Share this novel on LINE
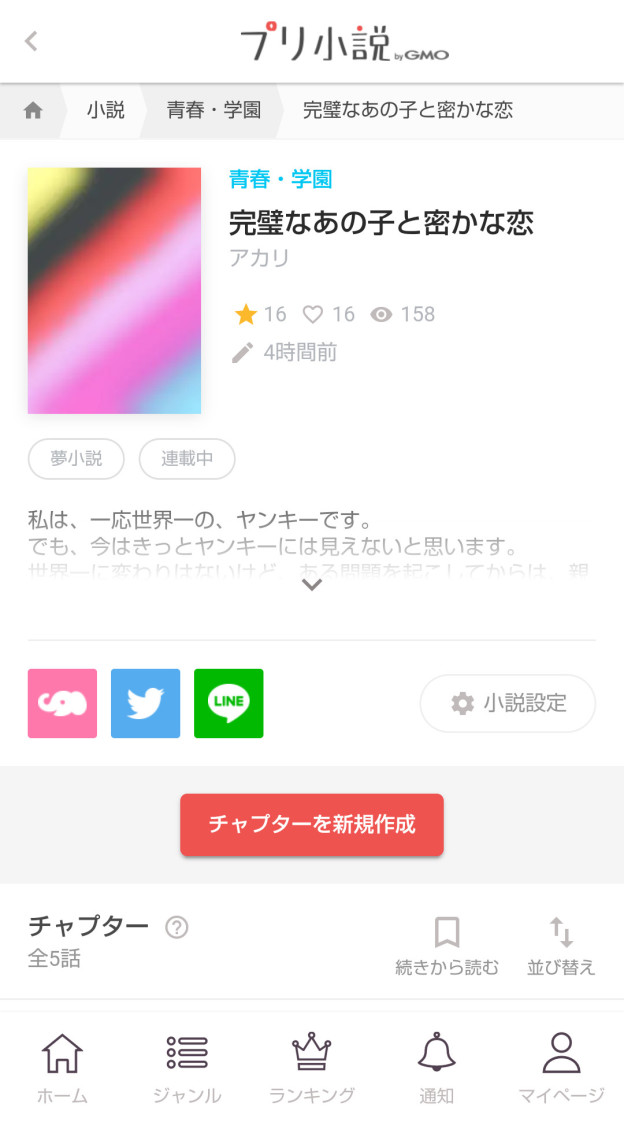Viewport: 624px width, 1122px height. [x=228, y=703]
